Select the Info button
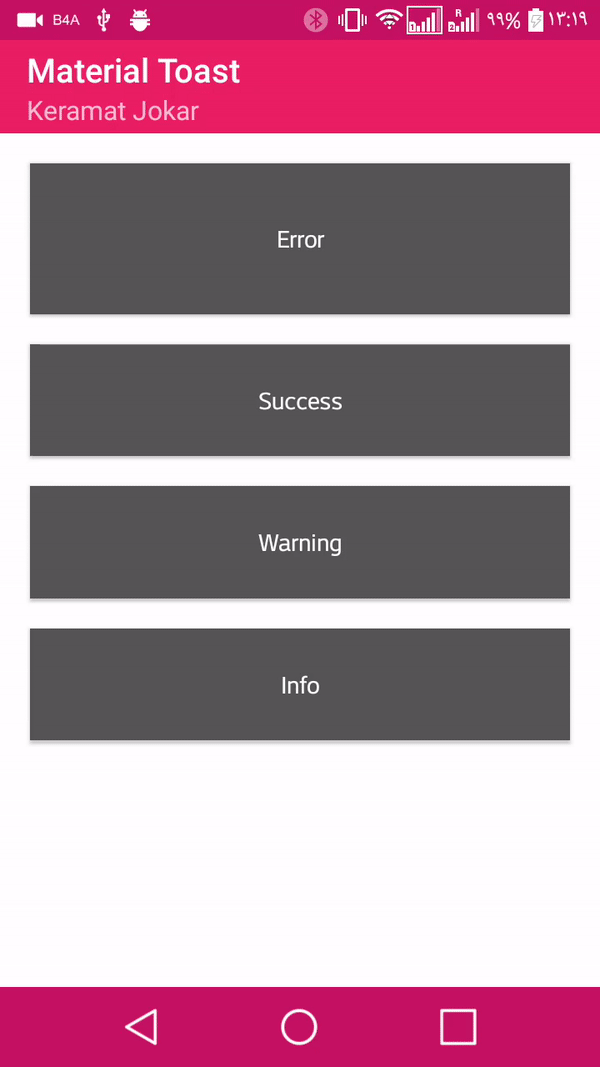600x1067 pixels. 300,685
